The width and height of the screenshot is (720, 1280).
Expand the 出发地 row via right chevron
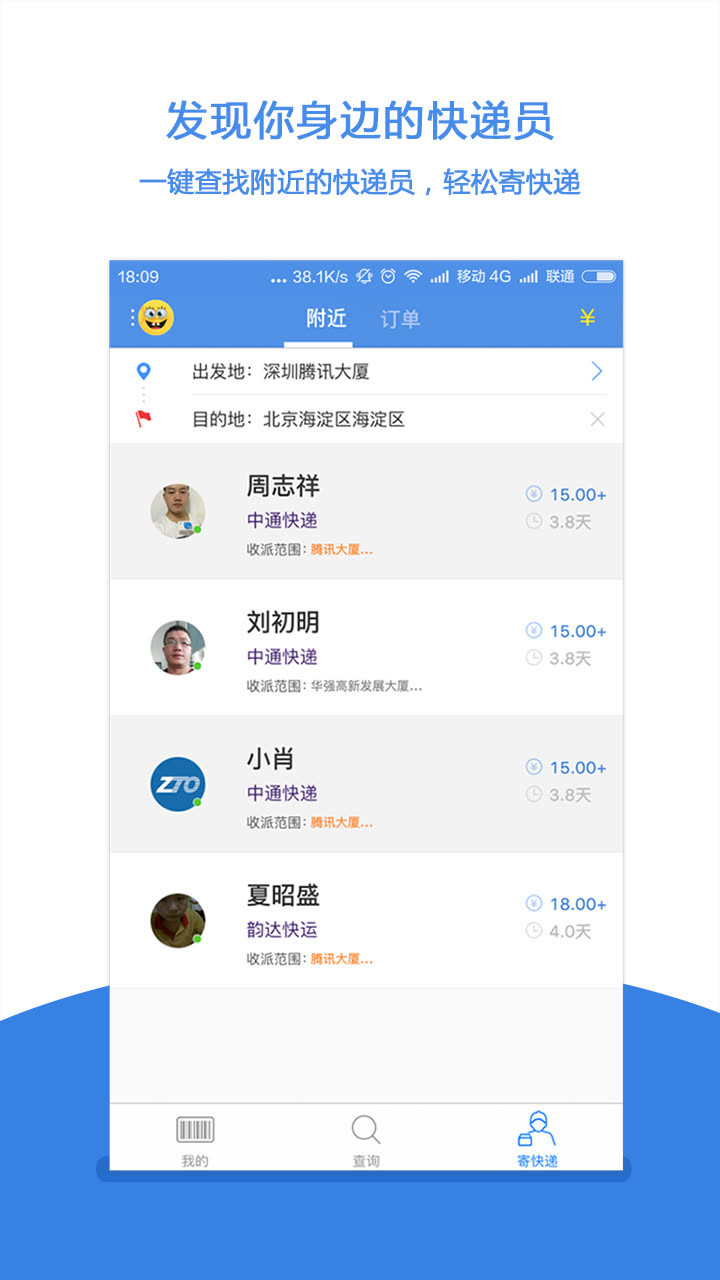click(597, 370)
